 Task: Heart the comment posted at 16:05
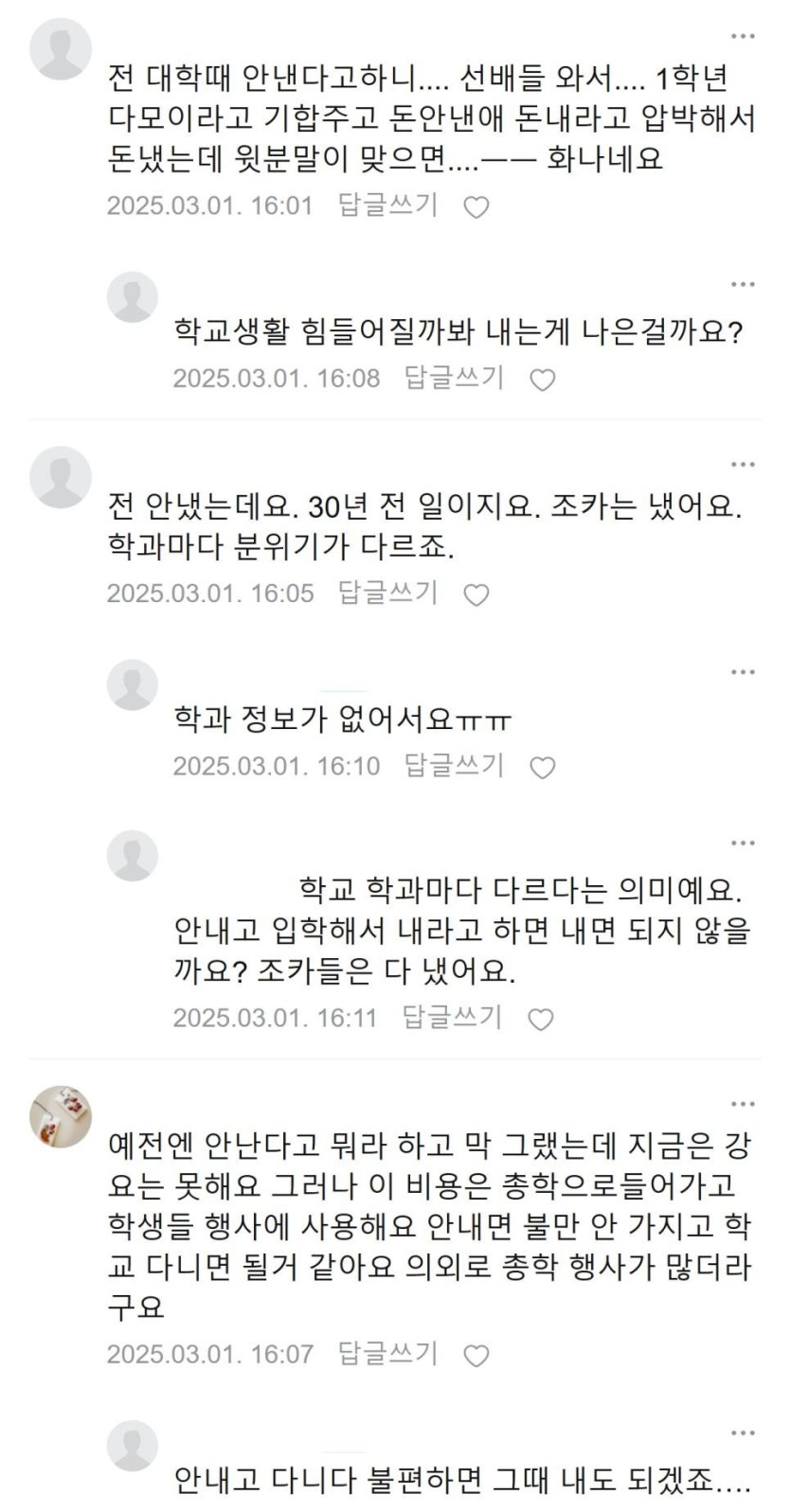click(476, 595)
